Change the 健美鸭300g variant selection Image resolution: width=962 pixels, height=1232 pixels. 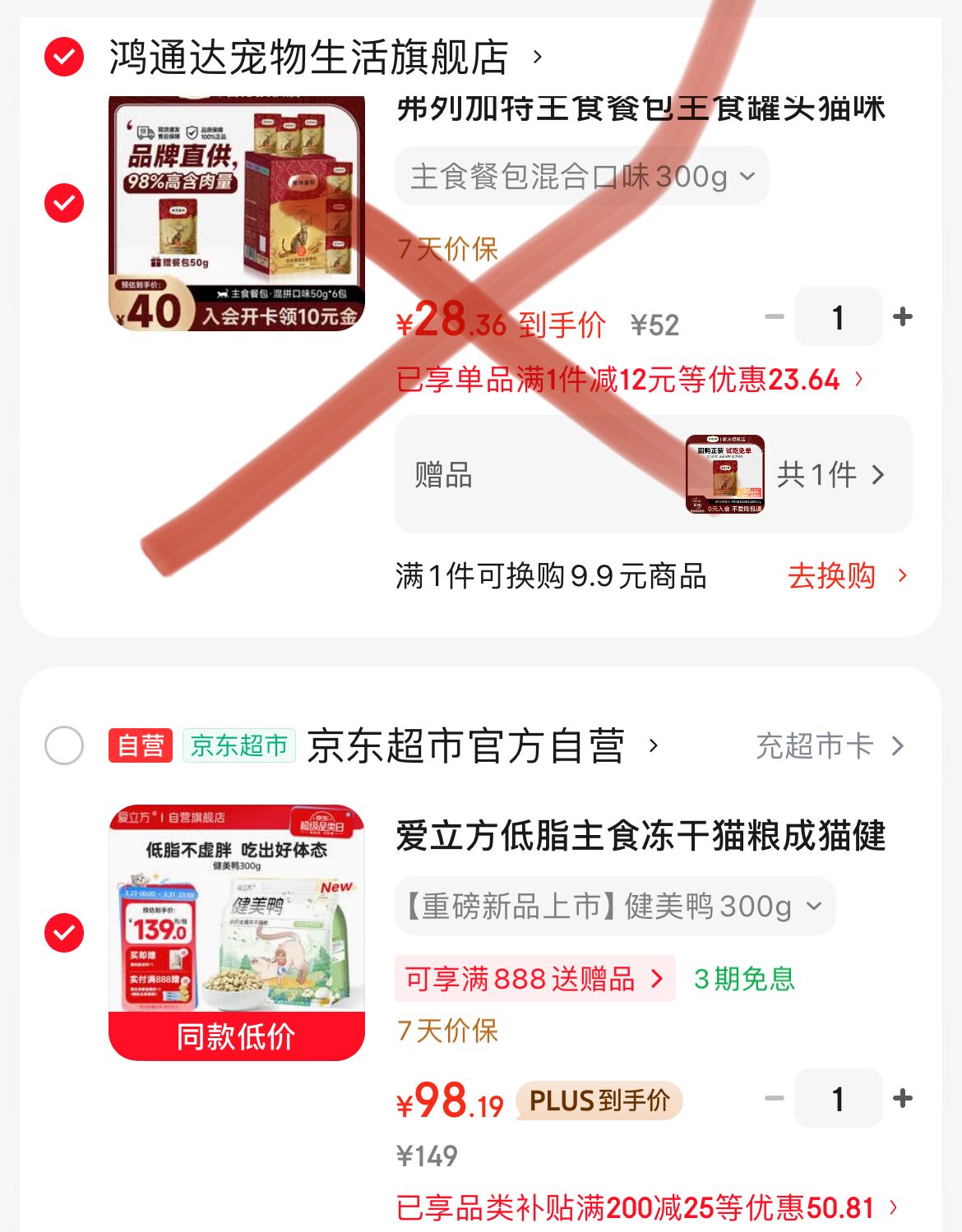[614, 907]
